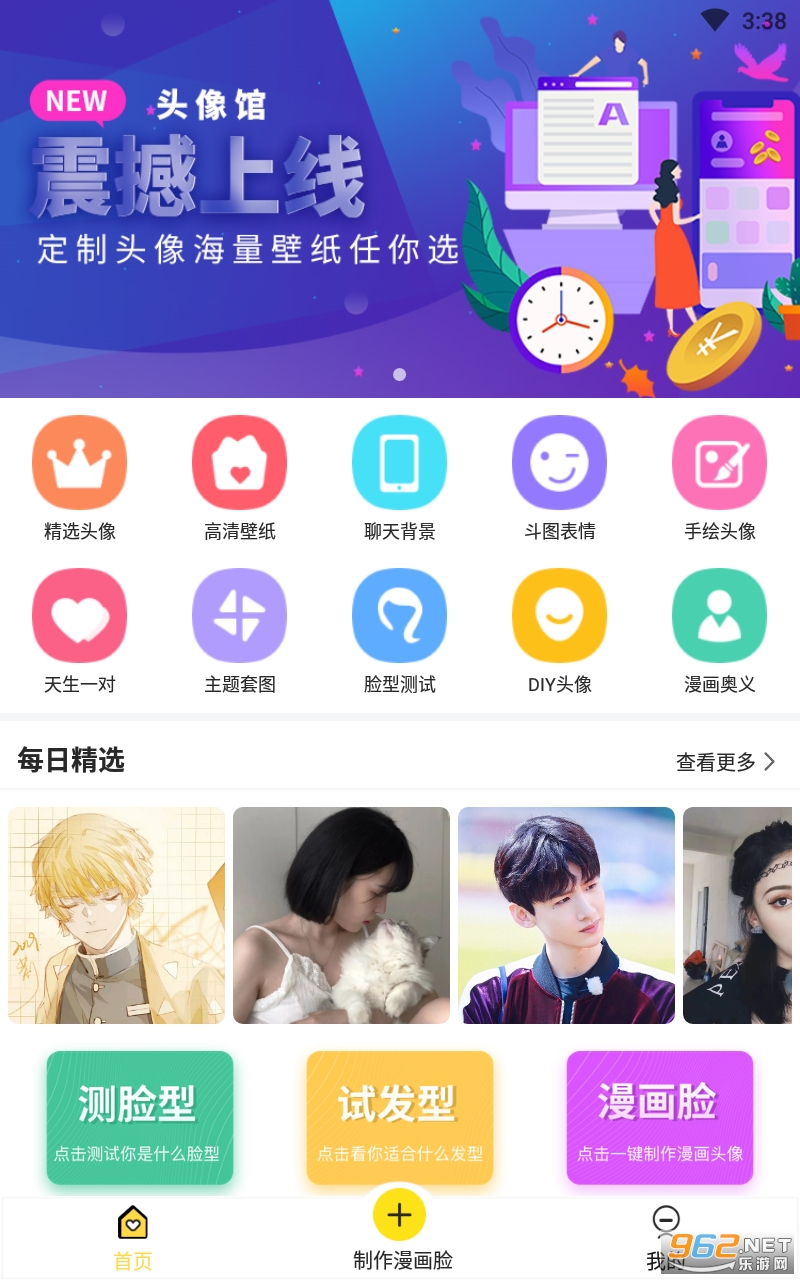Tap the 制作漫画脸 plus button
The width and height of the screenshot is (800, 1280).
coord(400,1215)
